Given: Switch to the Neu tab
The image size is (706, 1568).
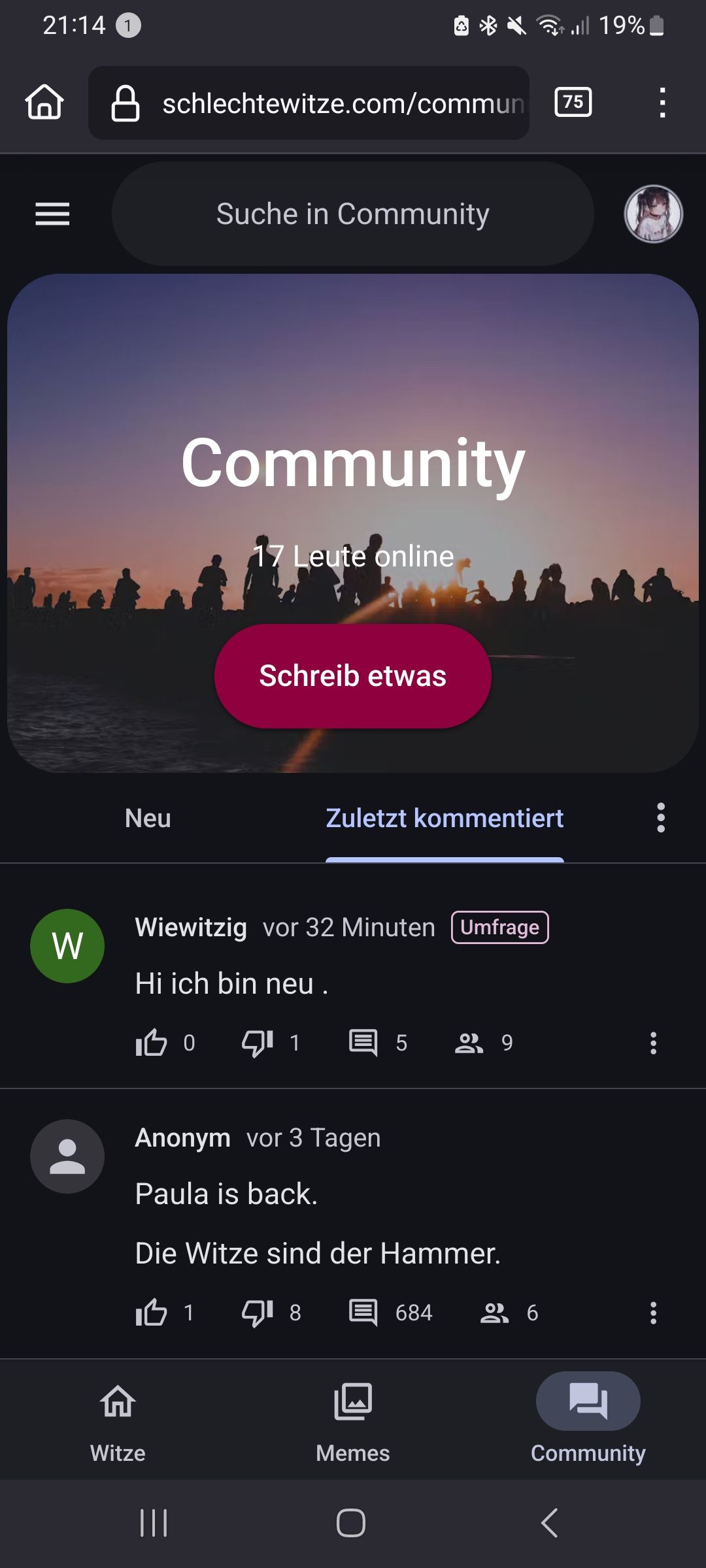Looking at the screenshot, I should tap(148, 818).
